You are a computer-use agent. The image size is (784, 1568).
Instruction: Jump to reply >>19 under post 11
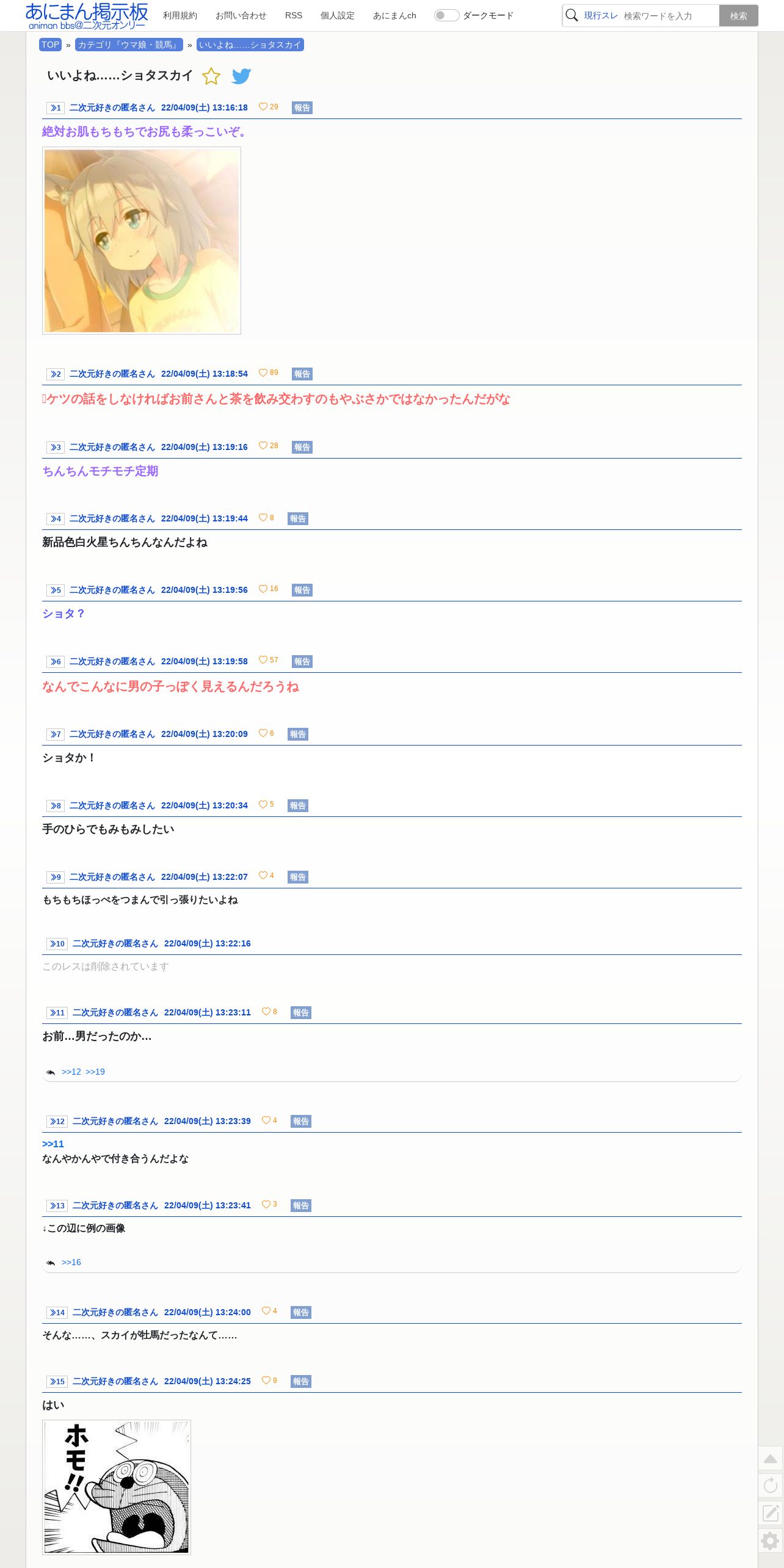[95, 1072]
